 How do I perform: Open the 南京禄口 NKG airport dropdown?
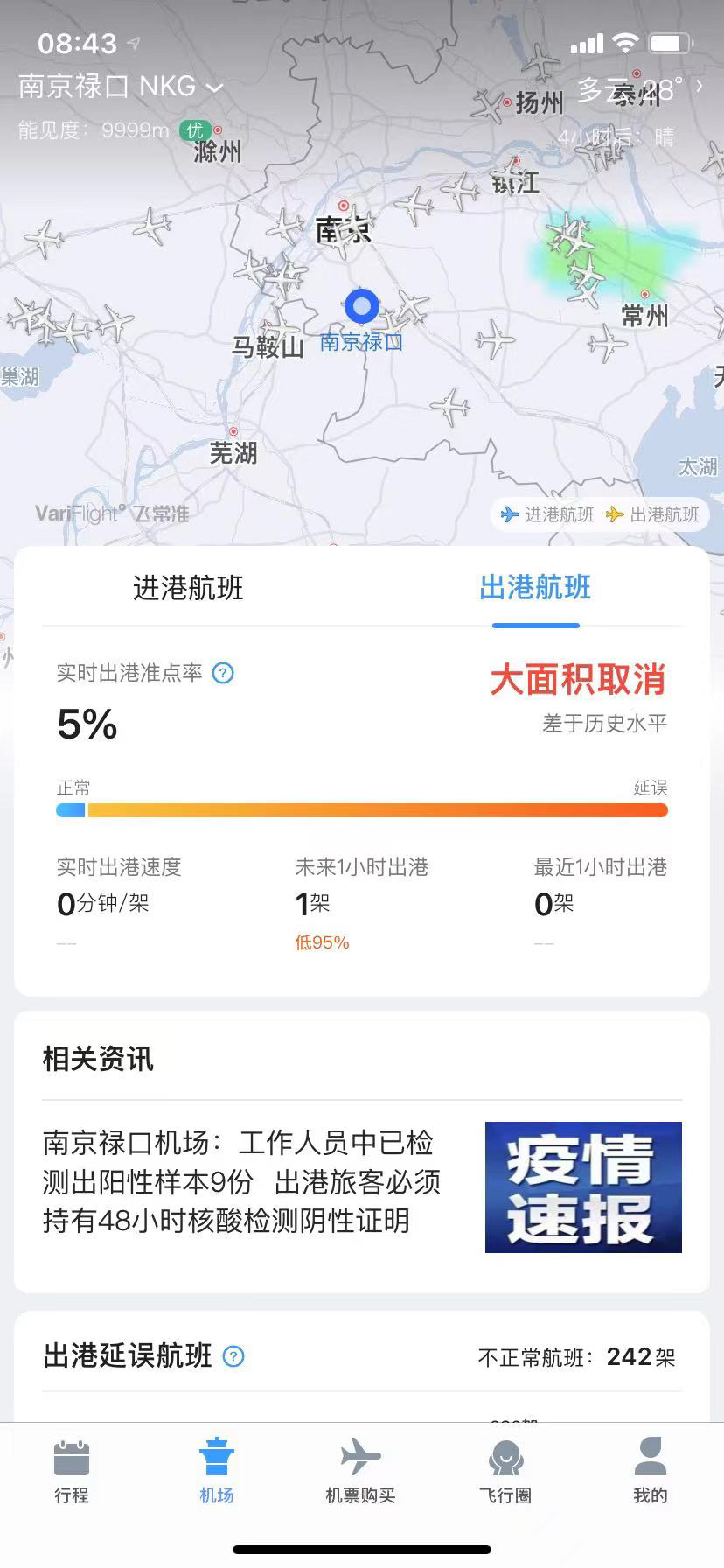pyautogui.click(x=121, y=86)
